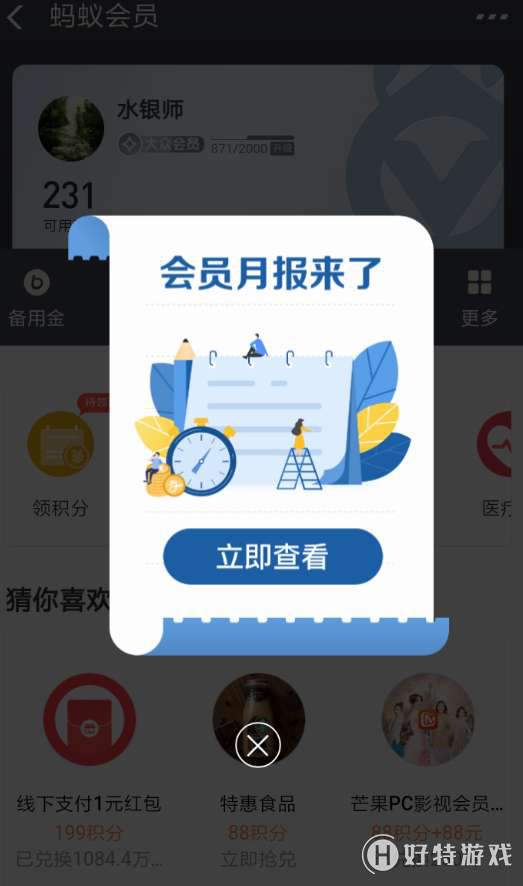Dismiss the popup with the X button
Image resolution: width=523 pixels, height=886 pixels.
(258, 746)
